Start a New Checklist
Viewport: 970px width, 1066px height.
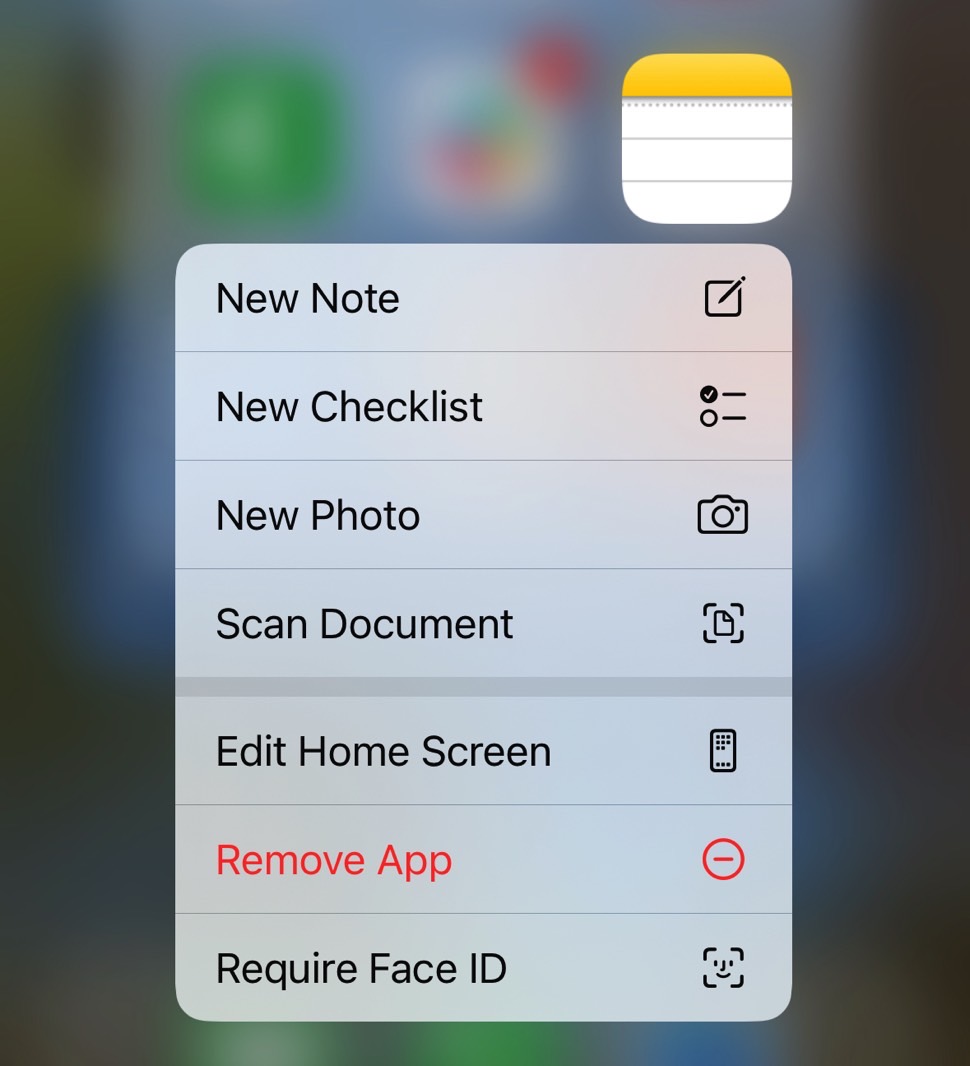(483, 406)
